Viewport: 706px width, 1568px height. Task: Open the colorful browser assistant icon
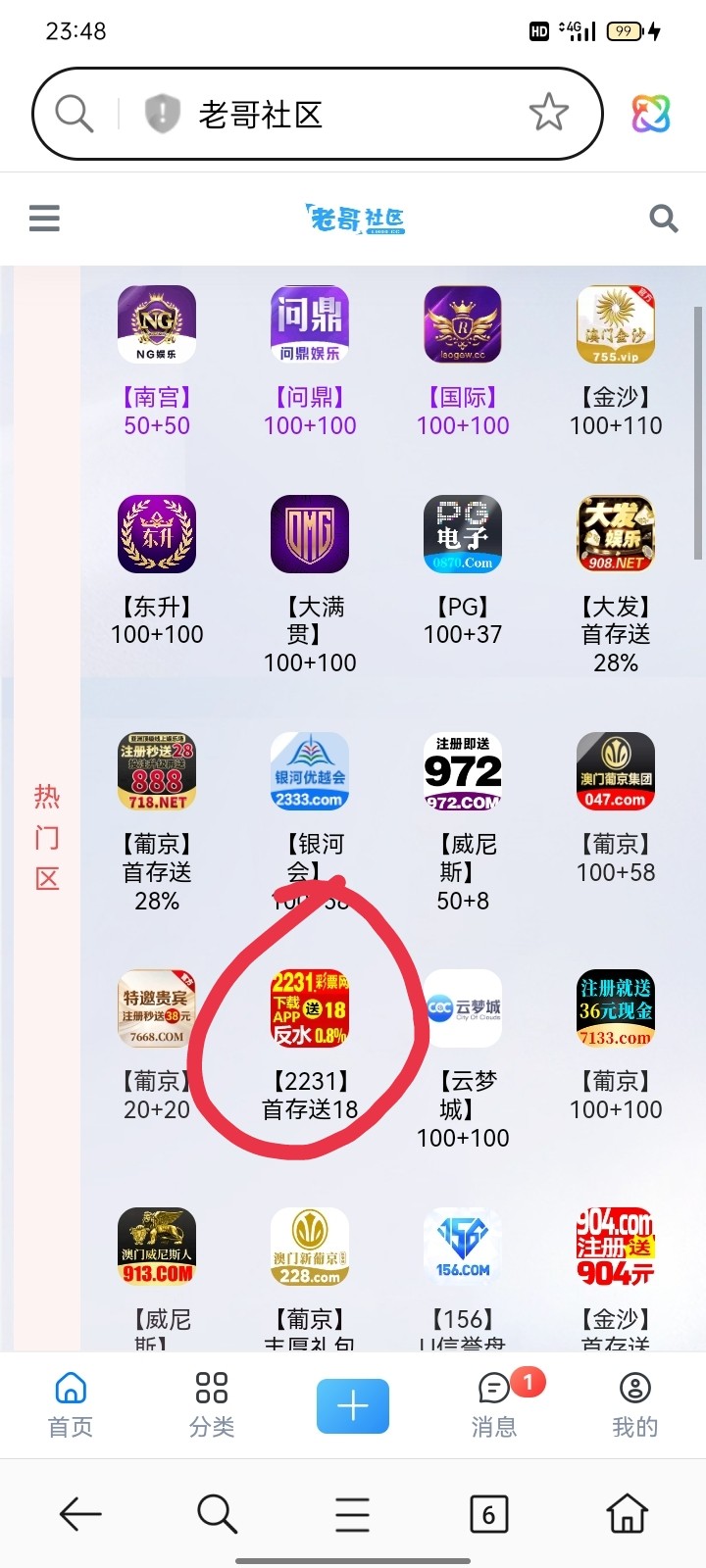coord(650,114)
